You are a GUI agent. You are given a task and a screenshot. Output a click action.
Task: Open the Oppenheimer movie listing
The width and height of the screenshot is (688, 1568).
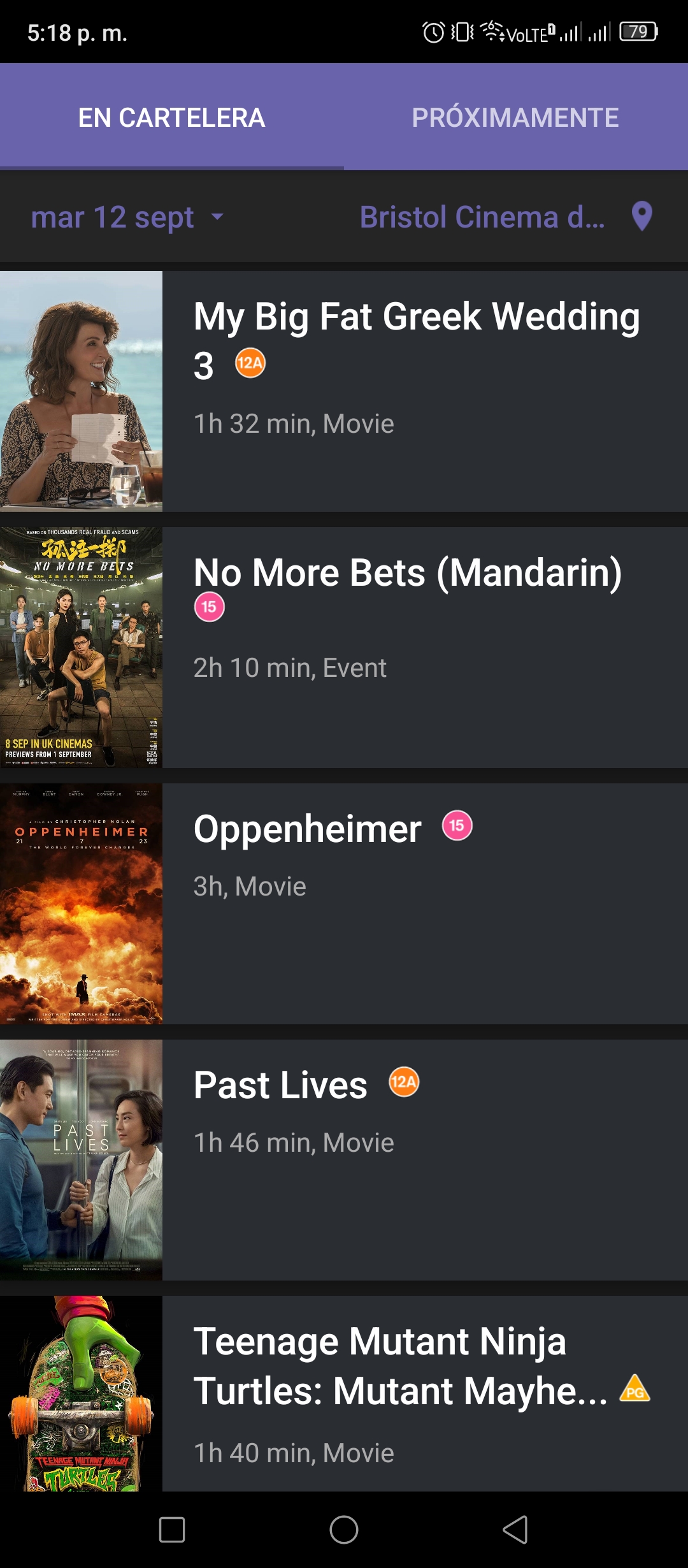[344, 904]
